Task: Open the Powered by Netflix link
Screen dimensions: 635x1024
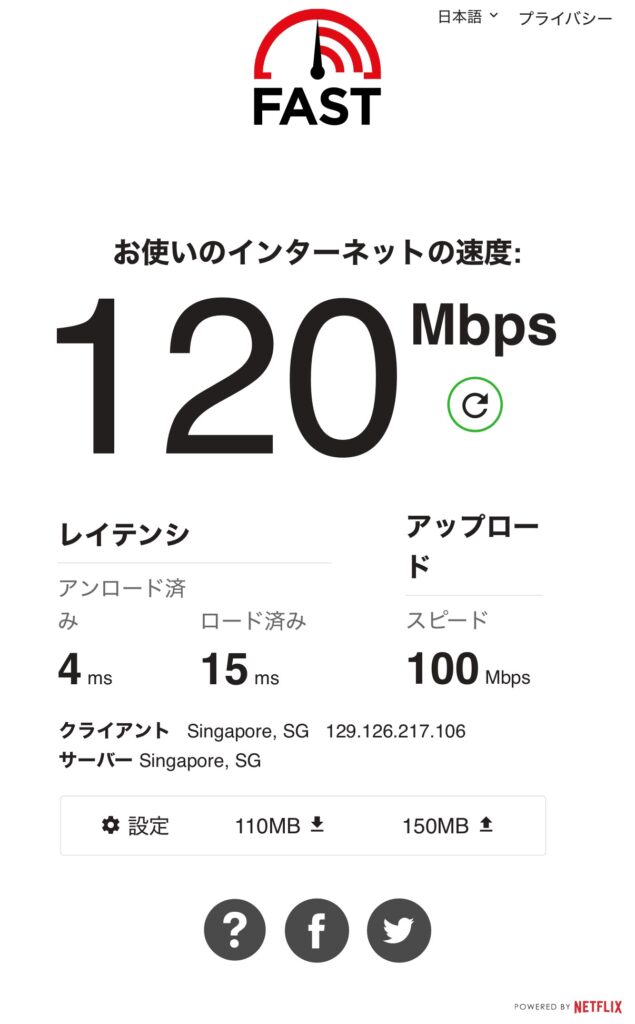Action: [568, 1006]
